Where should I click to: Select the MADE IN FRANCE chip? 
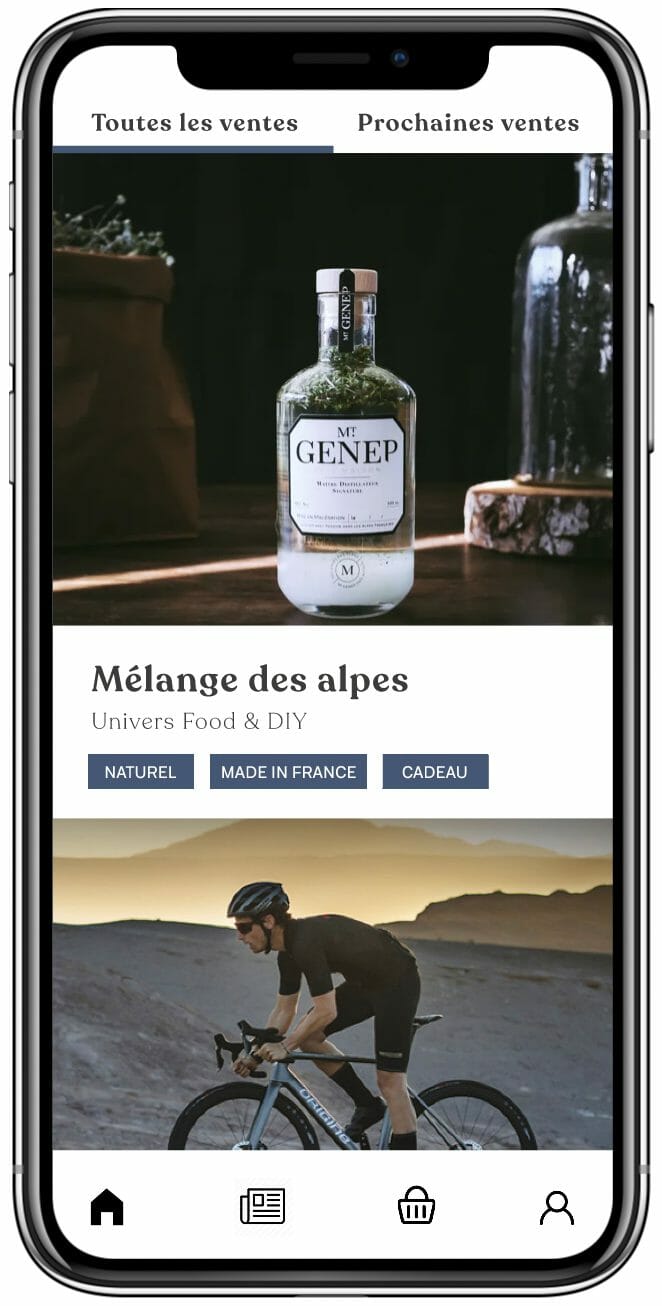288,772
